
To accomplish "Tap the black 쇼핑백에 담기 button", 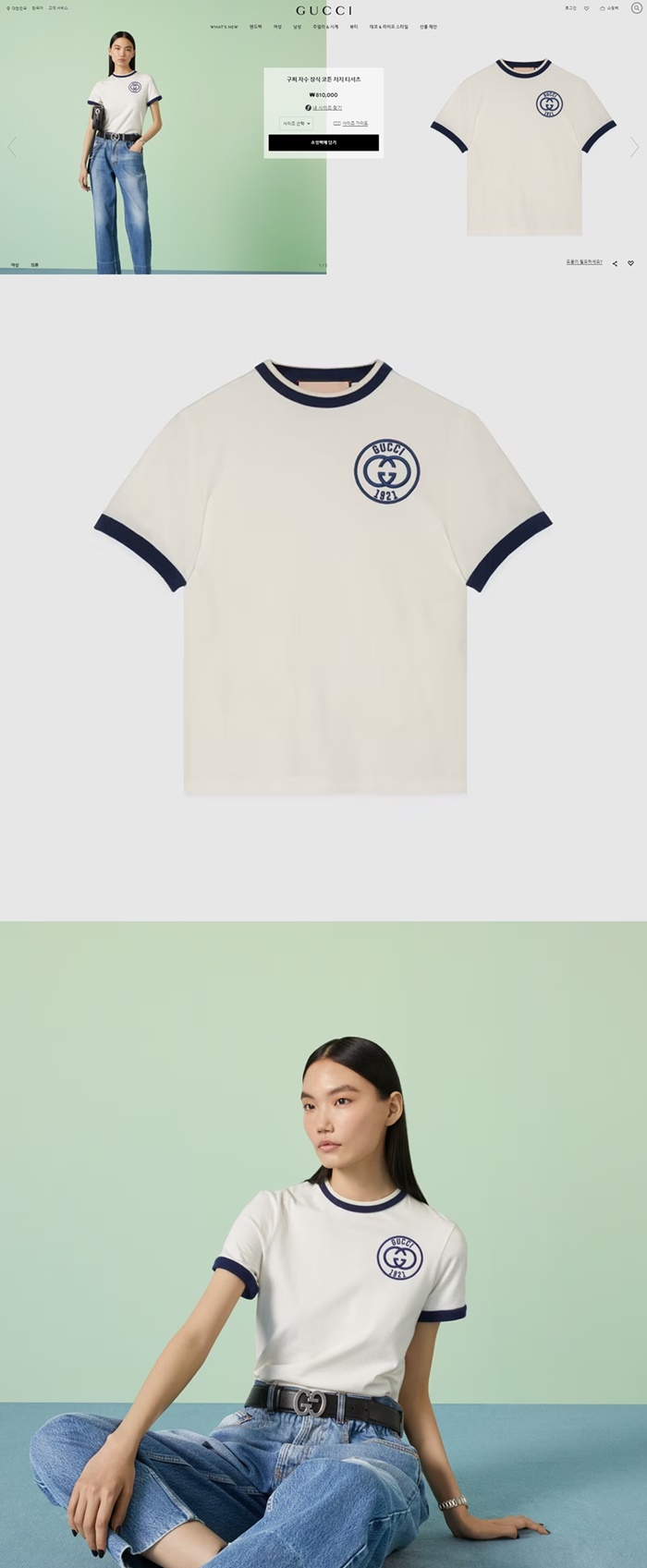I will pyautogui.click(x=323, y=142).
